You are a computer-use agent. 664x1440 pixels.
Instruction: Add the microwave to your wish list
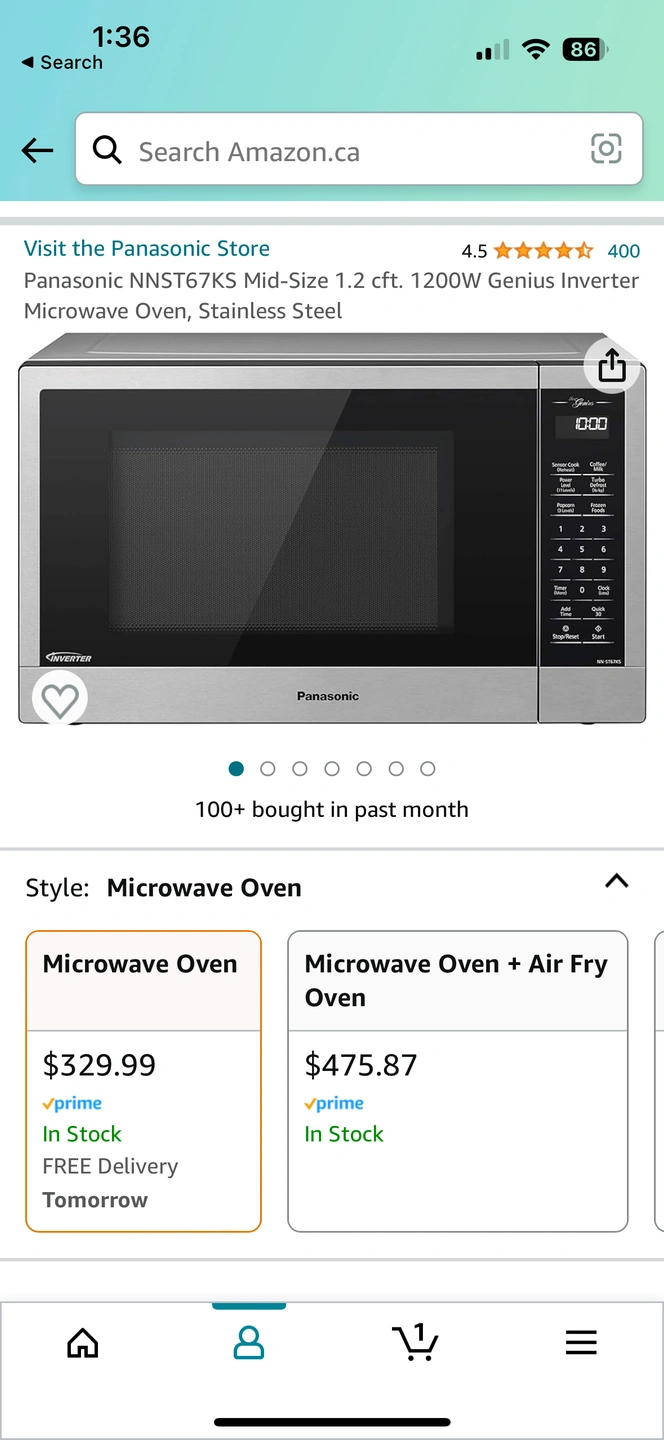click(60, 702)
